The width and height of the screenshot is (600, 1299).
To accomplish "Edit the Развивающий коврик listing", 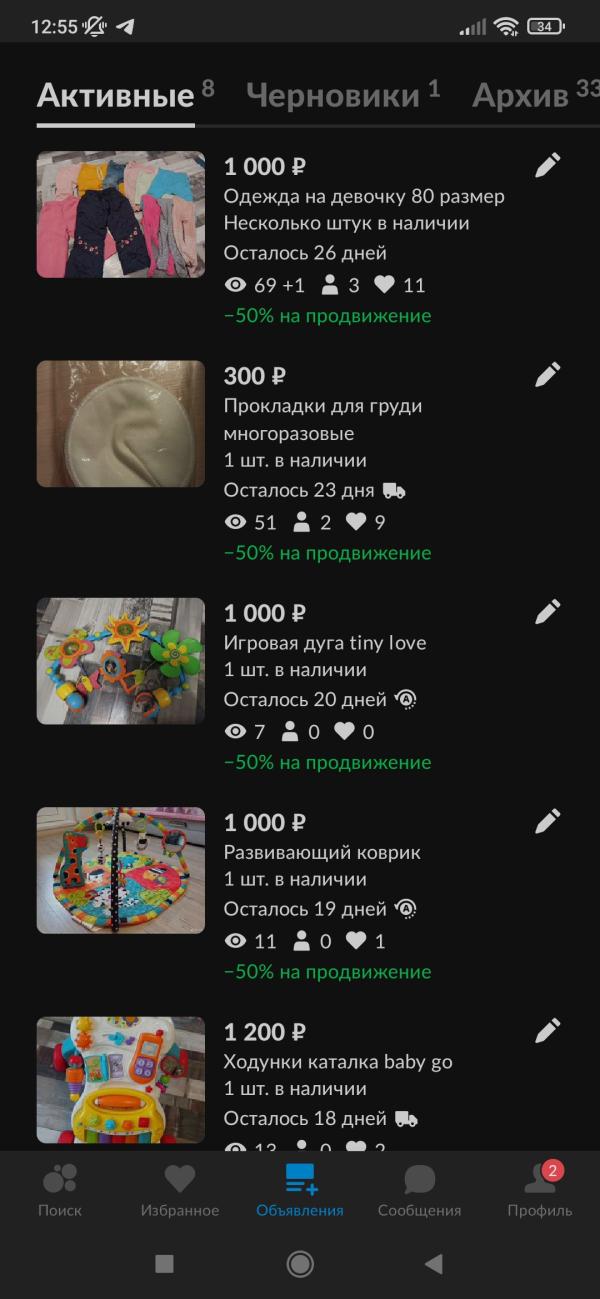I will point(547,822).
